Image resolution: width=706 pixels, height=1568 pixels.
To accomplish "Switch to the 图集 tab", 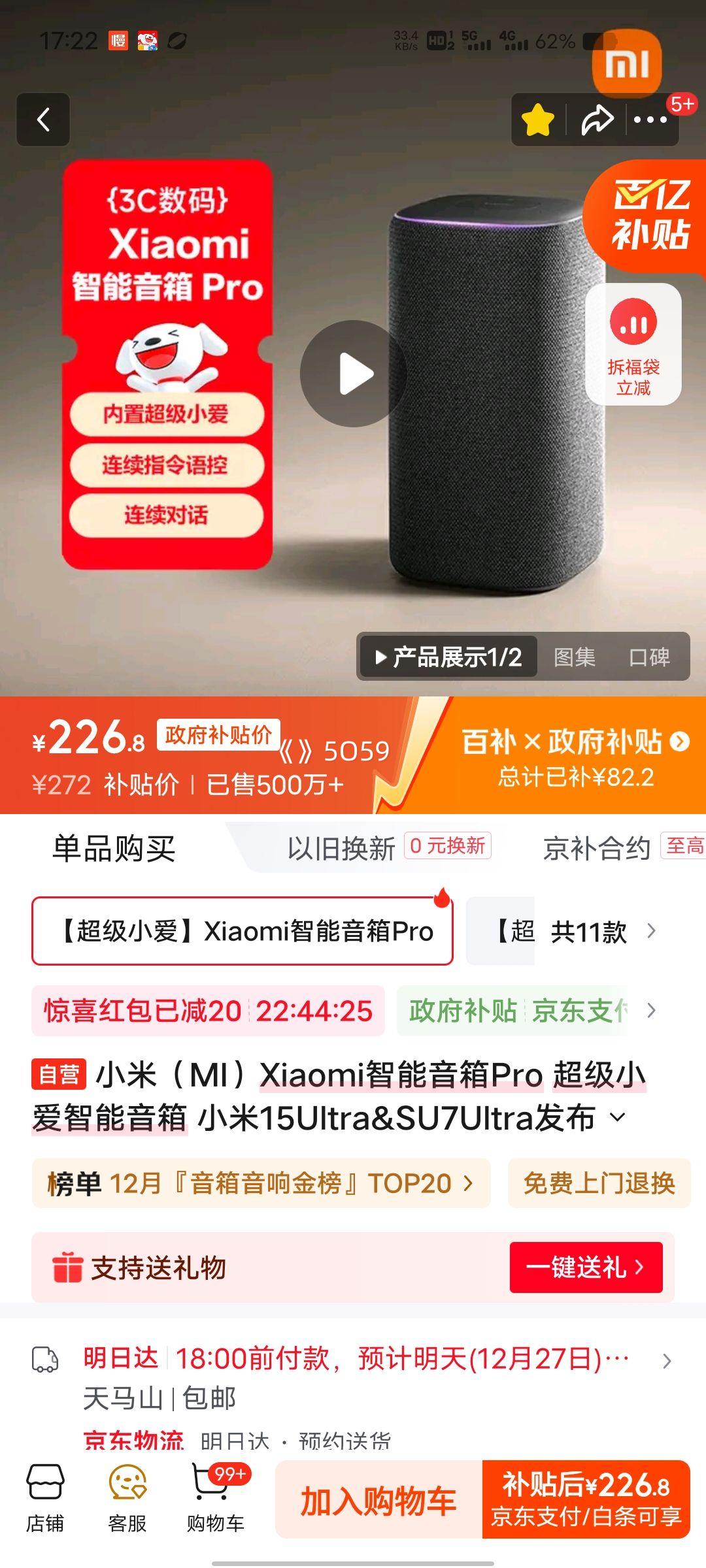I will (x=575, y=658).
